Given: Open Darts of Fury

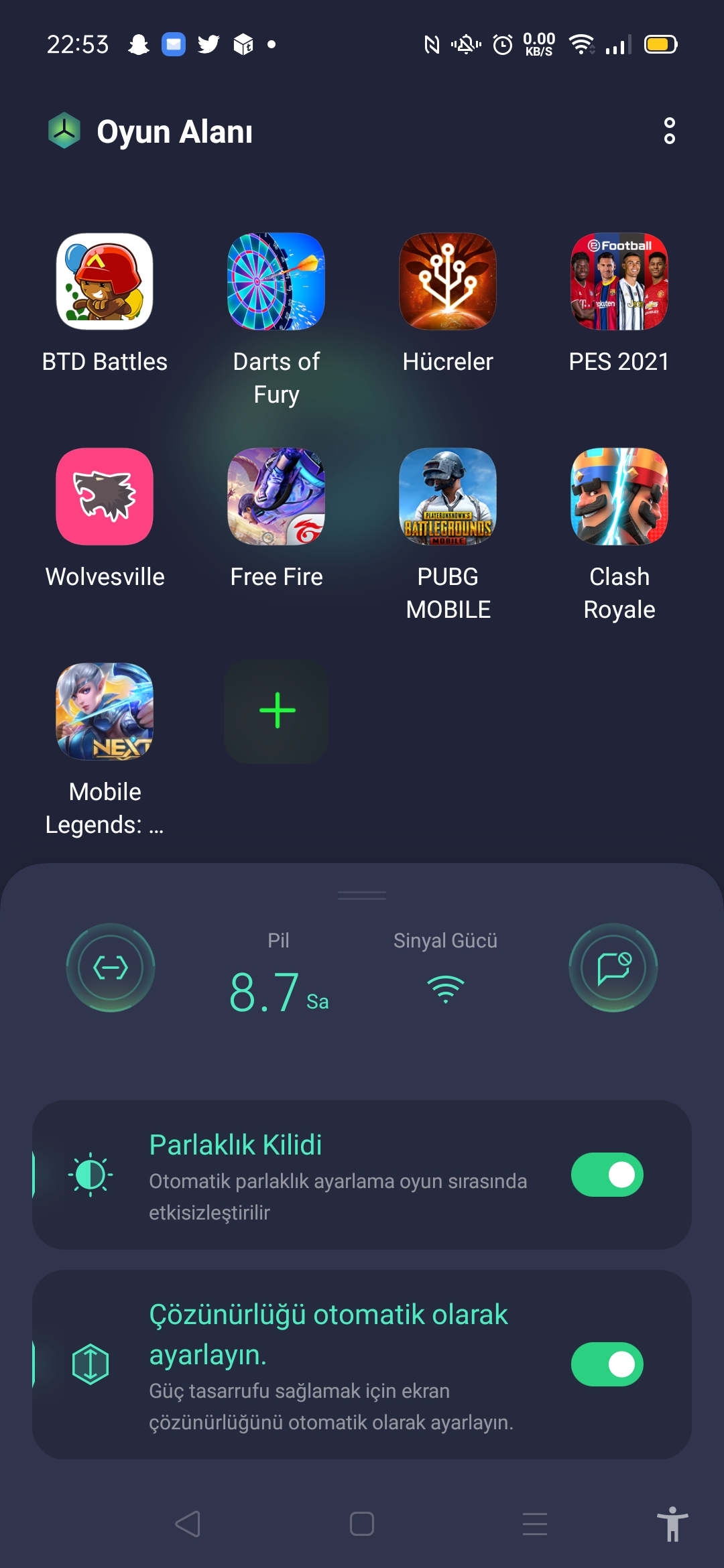Looking at the screenshot, I should point(276,281).
